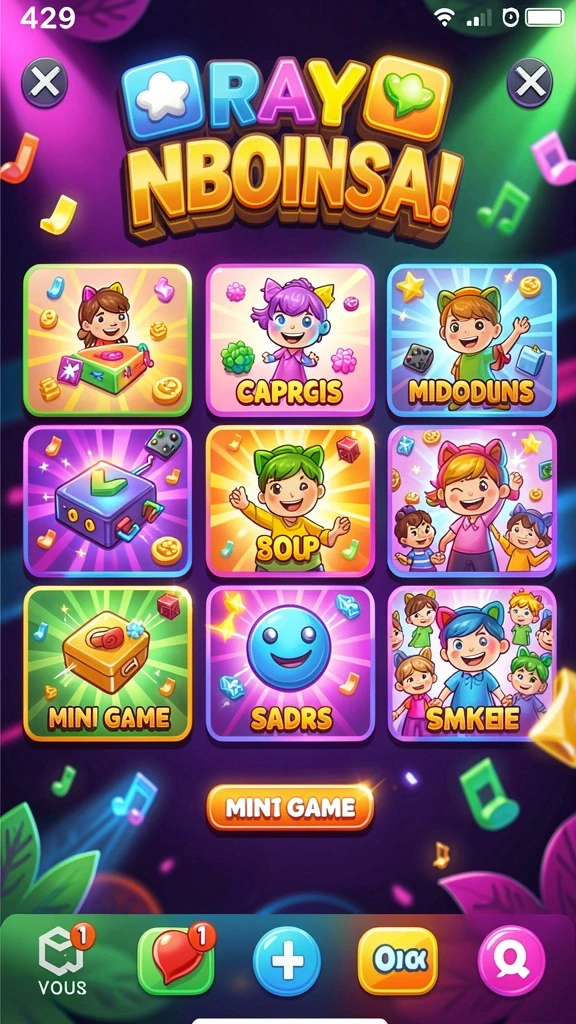Image resolution: width=576 pixels, height=1024 pixels.
Task: Tap the orange MINI GAME button
Action: point(290,808)
